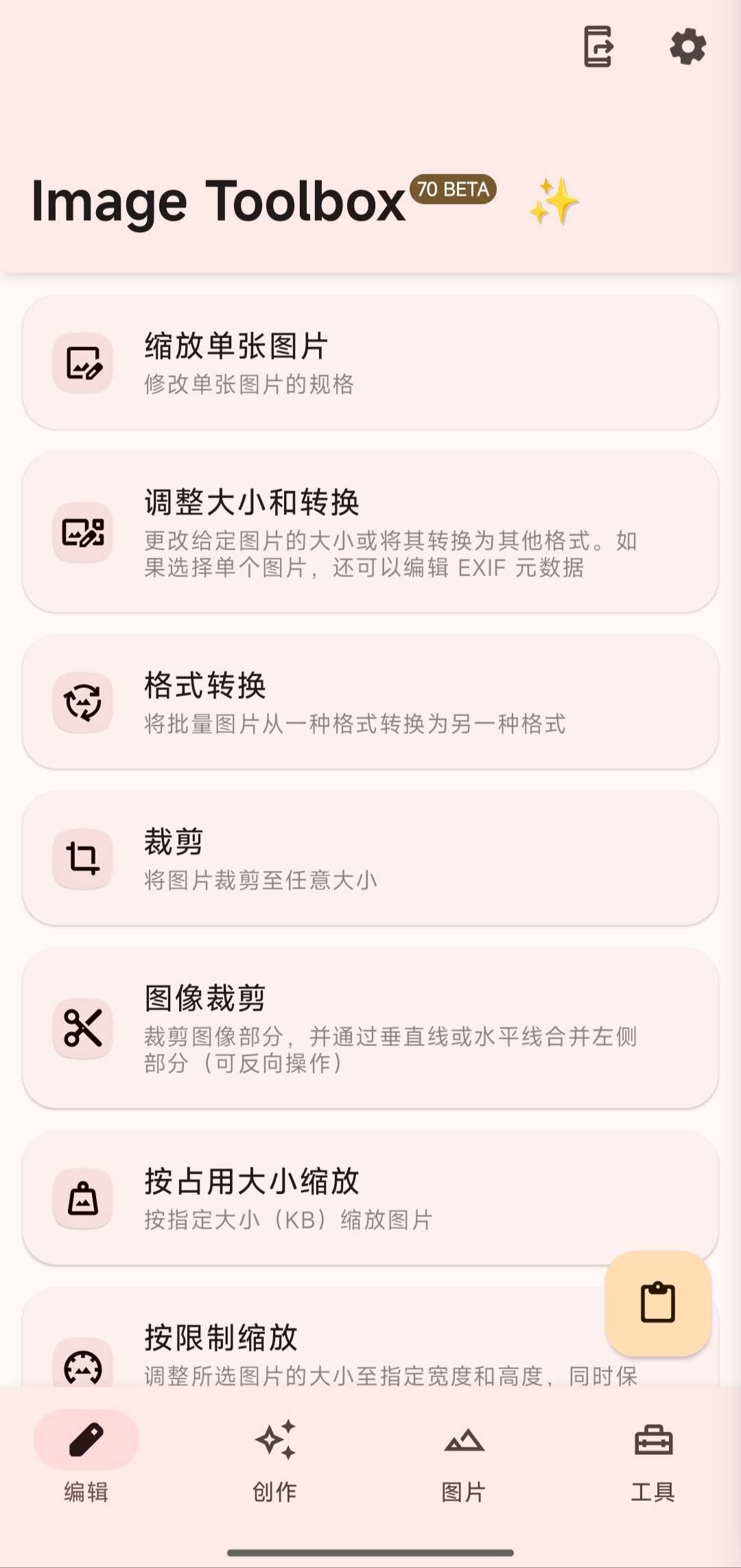741x1568 pixels.
Task: Select the 编辑 tab
Action: [86, 1458]
